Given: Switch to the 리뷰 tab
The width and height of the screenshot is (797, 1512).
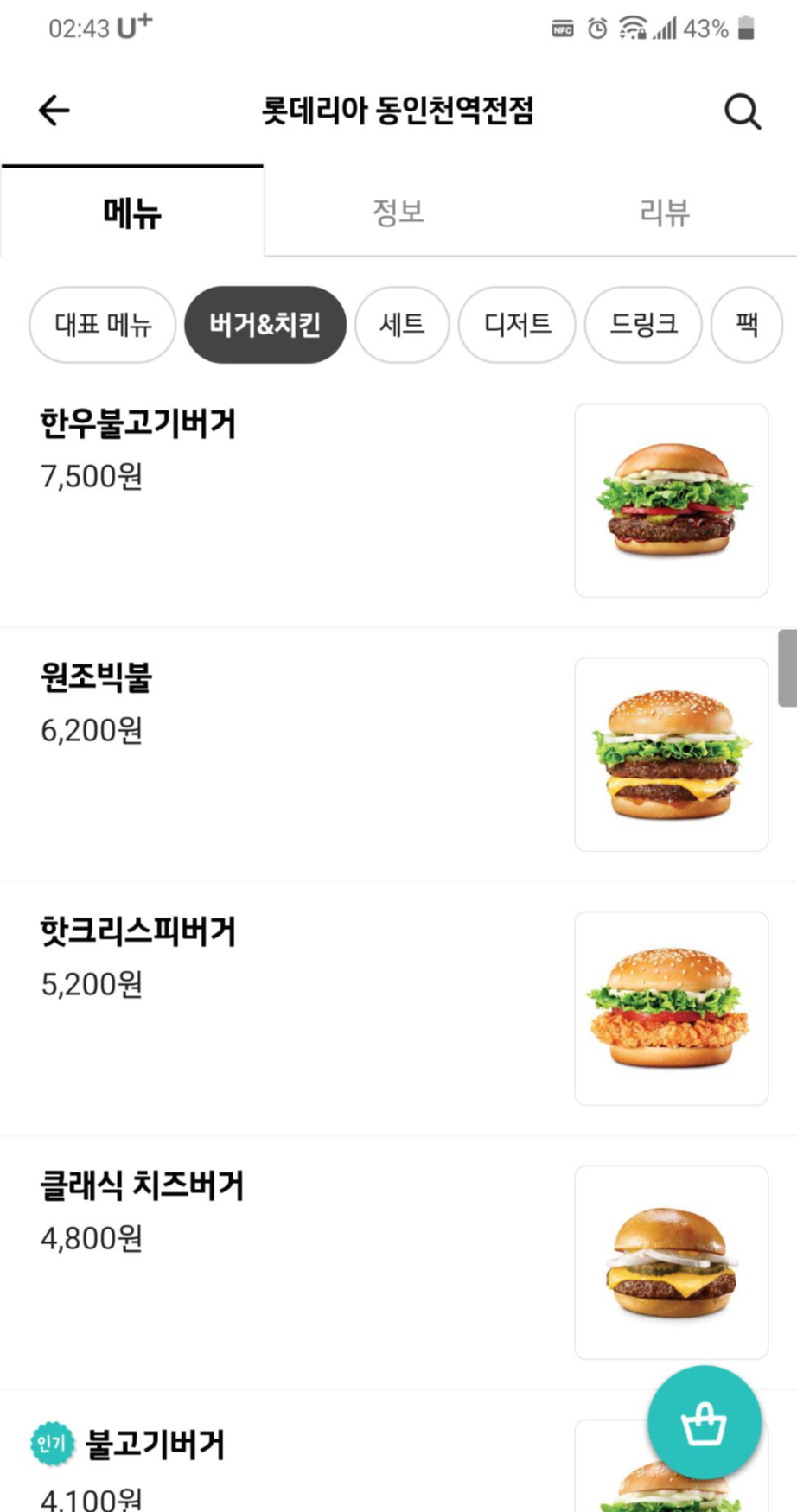Looking at the screenshot, I should click(x=664, y=213).
